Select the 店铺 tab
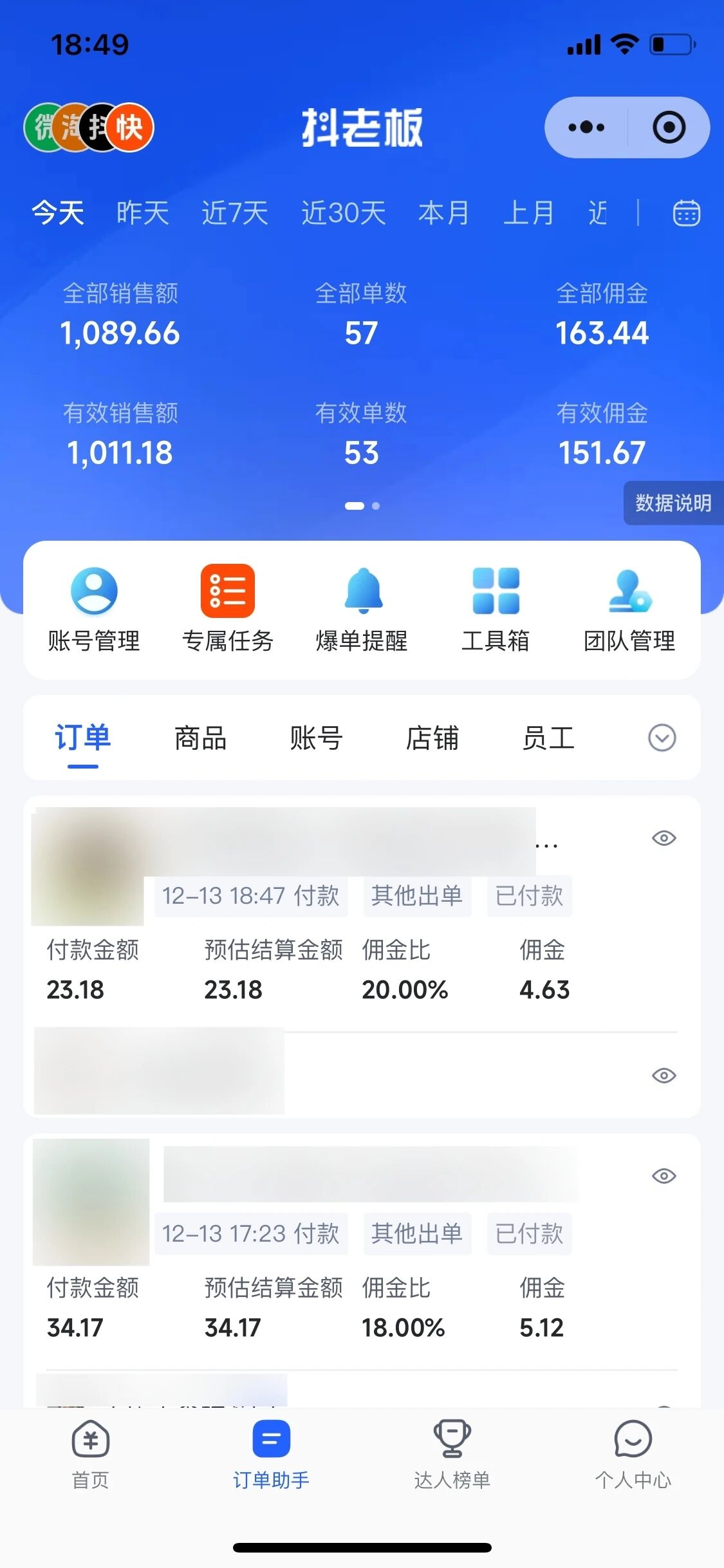 click(x=434, y=739)
